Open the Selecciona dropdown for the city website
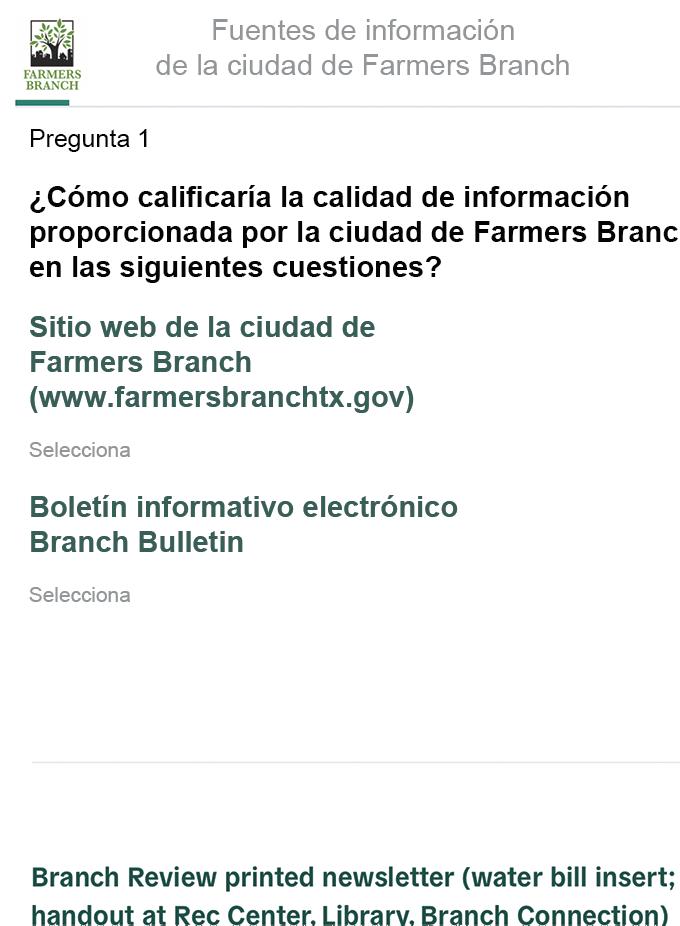The width and height of the screenshot is (680, 926). point(80,450)
